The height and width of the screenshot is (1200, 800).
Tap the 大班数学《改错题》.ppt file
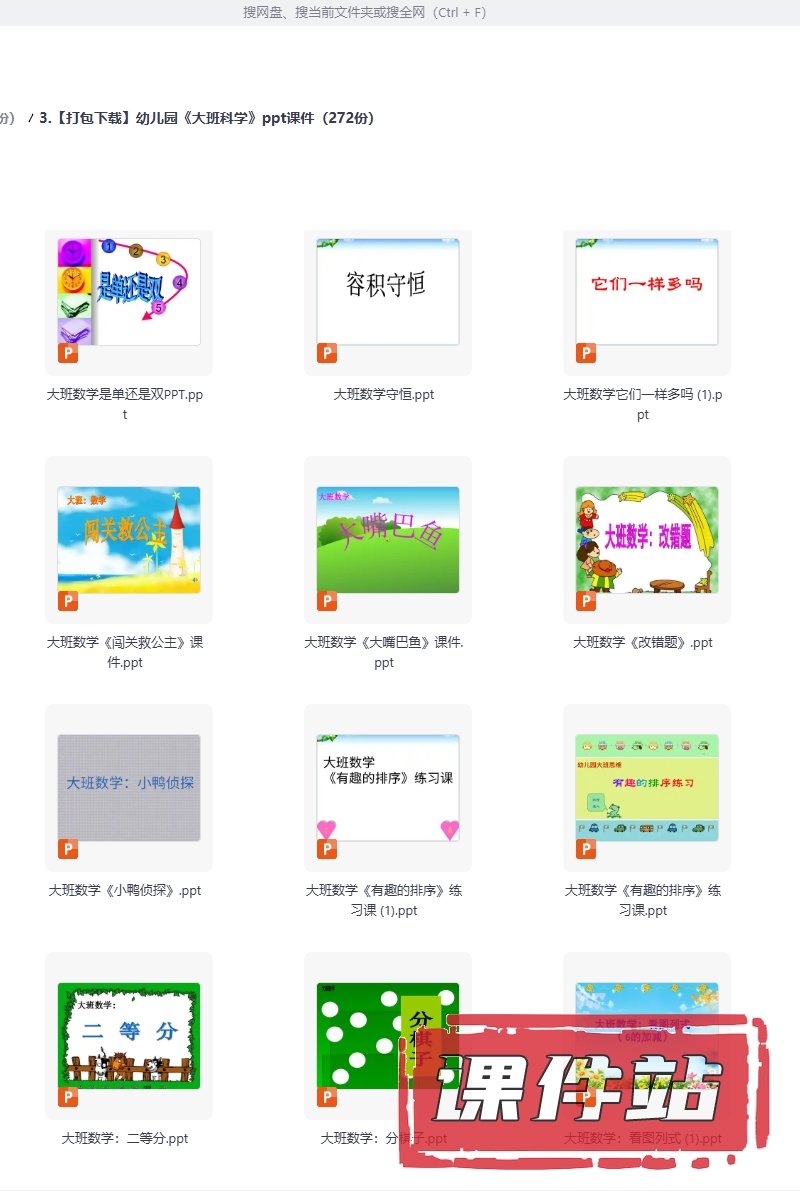647,540
